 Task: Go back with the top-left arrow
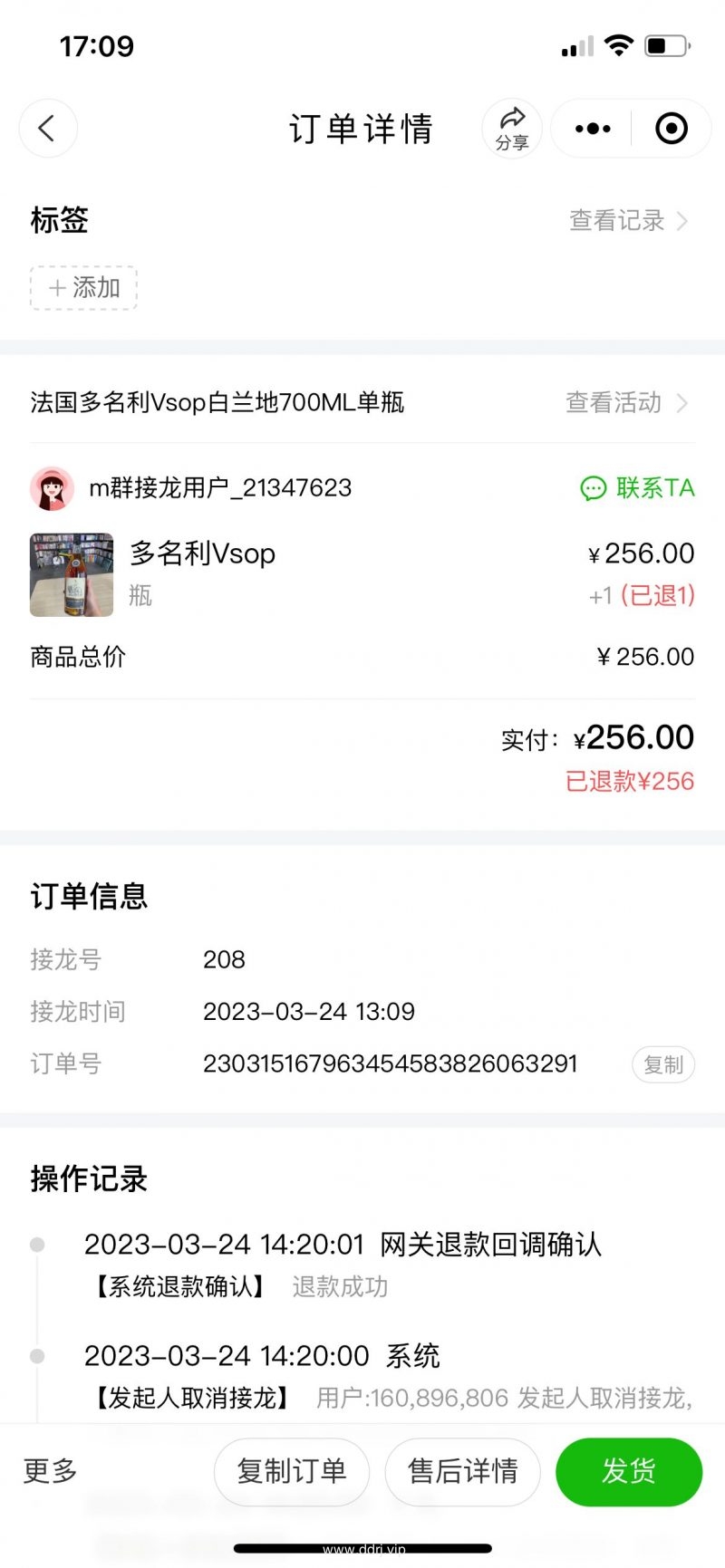click(x=48, y=129)
